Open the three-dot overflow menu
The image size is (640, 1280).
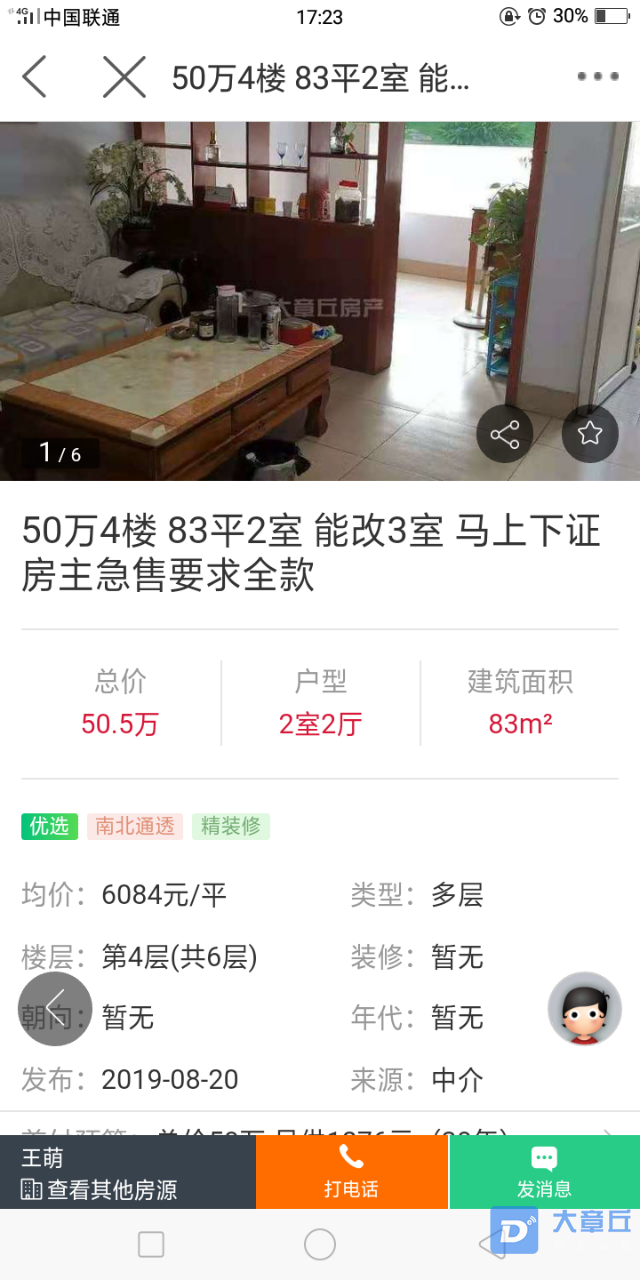[x=598, y=77]
